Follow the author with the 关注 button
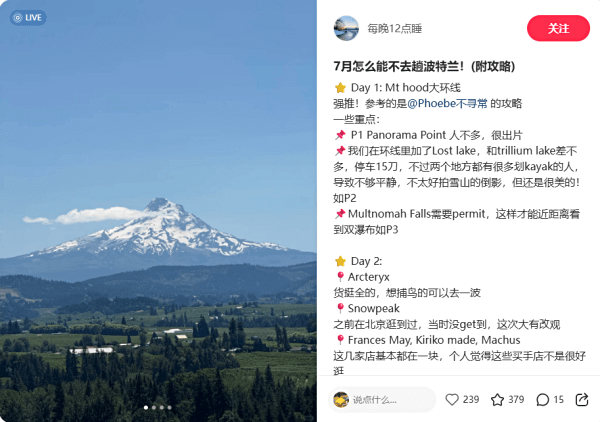This screenshot has height=422, width=600. tap(558, 28)
